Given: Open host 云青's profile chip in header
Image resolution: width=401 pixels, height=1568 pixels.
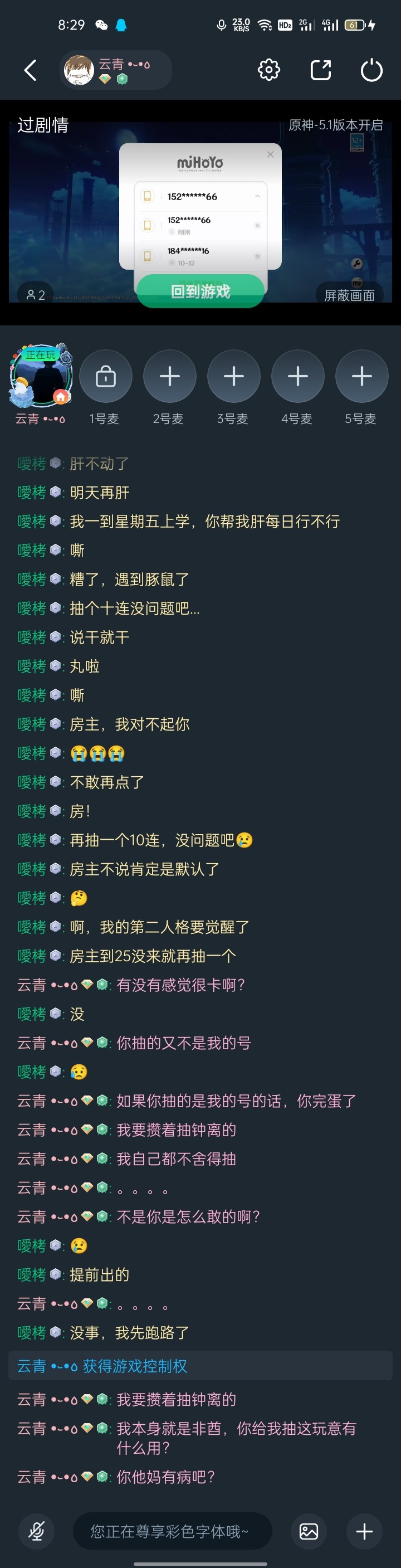Looking at the screenshot, I should coord(115,71).
